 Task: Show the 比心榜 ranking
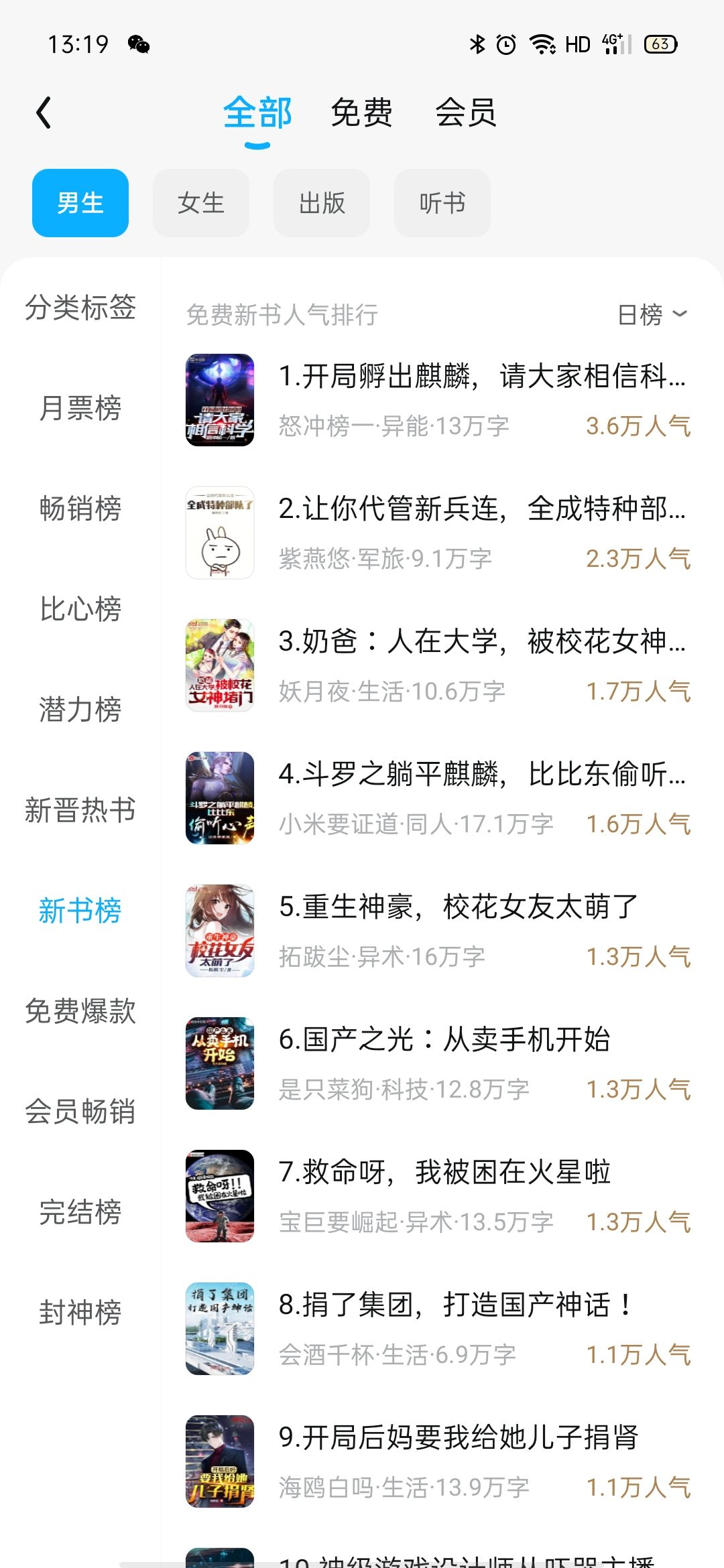pyautogui.click(x=80, y=609)
